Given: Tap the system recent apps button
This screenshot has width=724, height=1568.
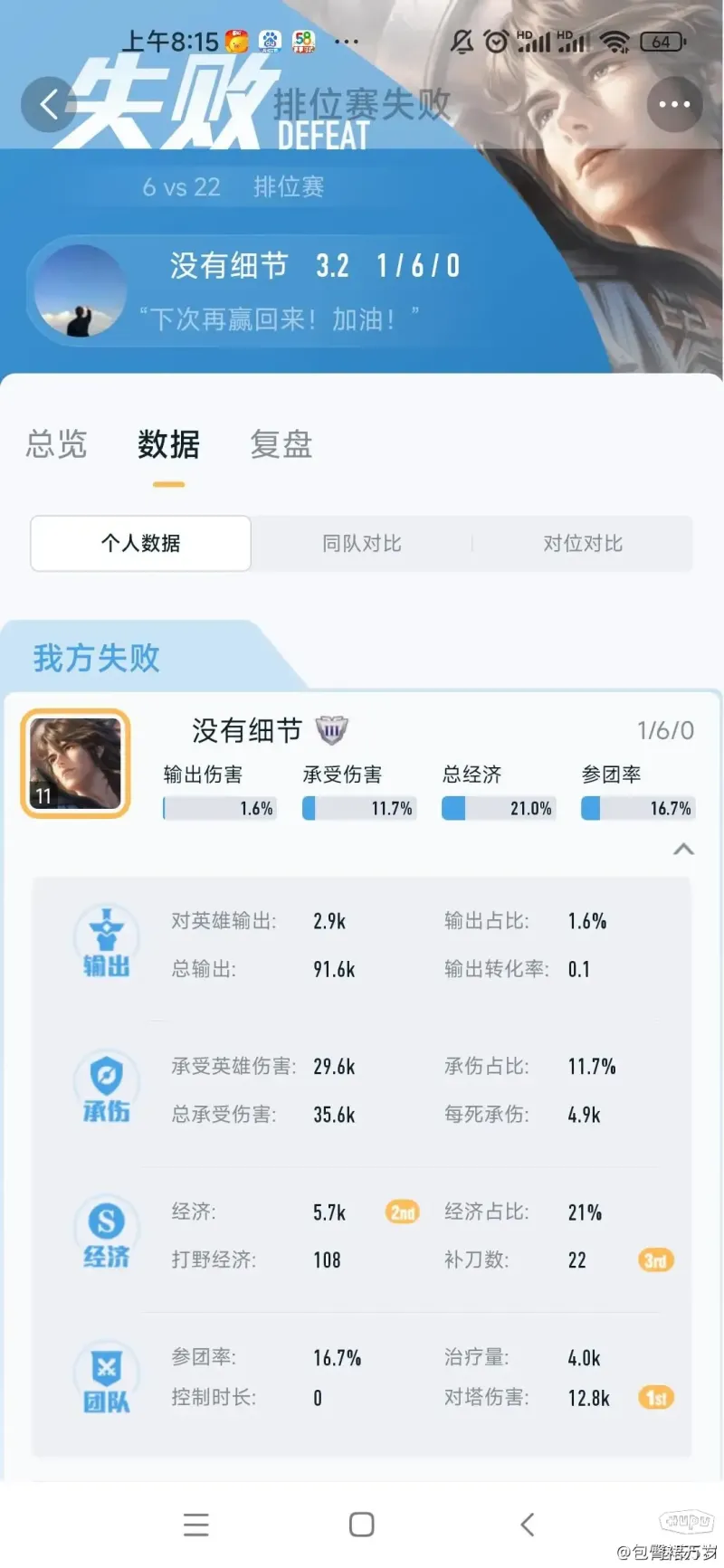Looking at the screenshot, I should [195, 1525].
